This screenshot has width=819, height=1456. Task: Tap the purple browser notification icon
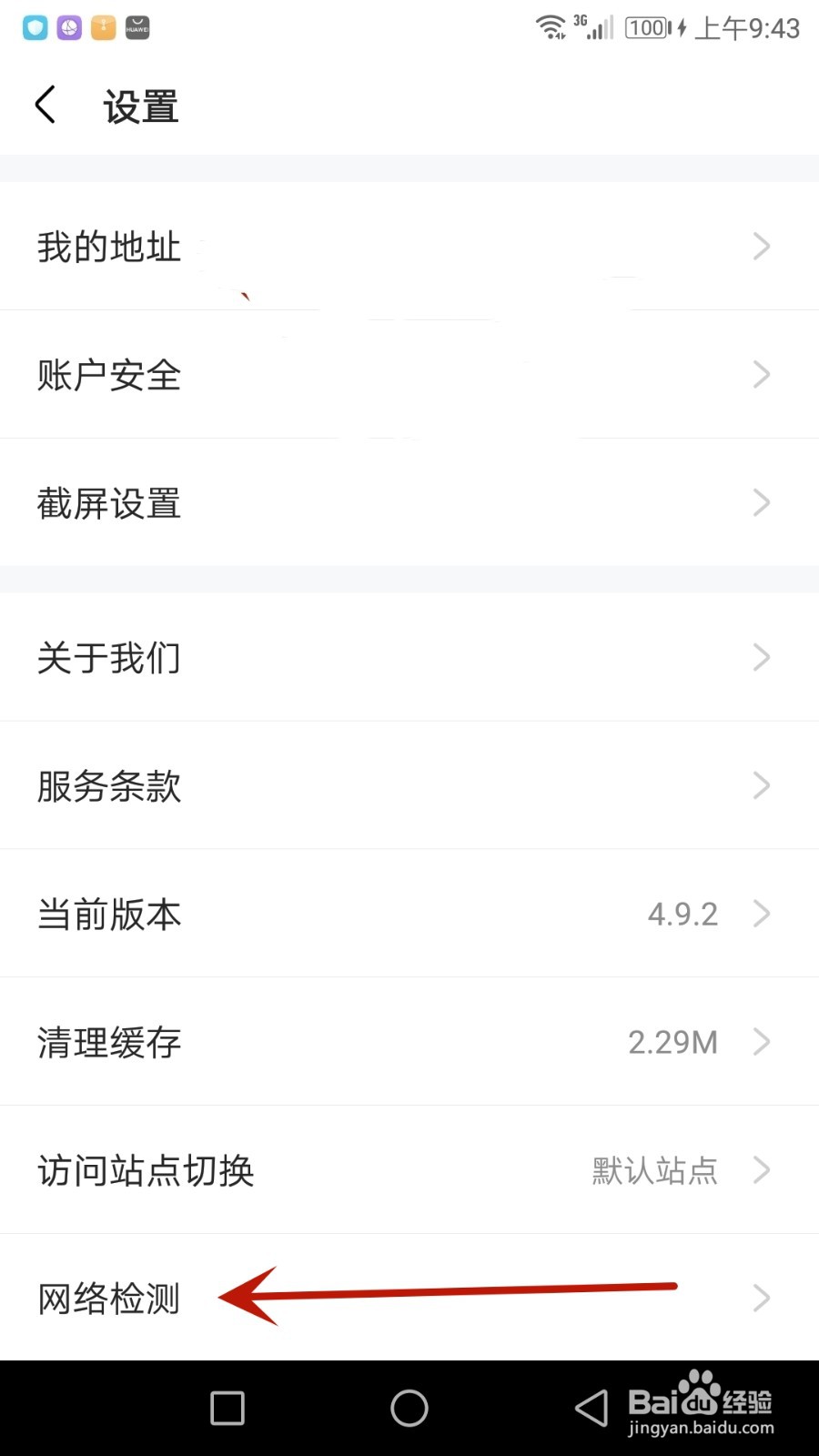68,27
